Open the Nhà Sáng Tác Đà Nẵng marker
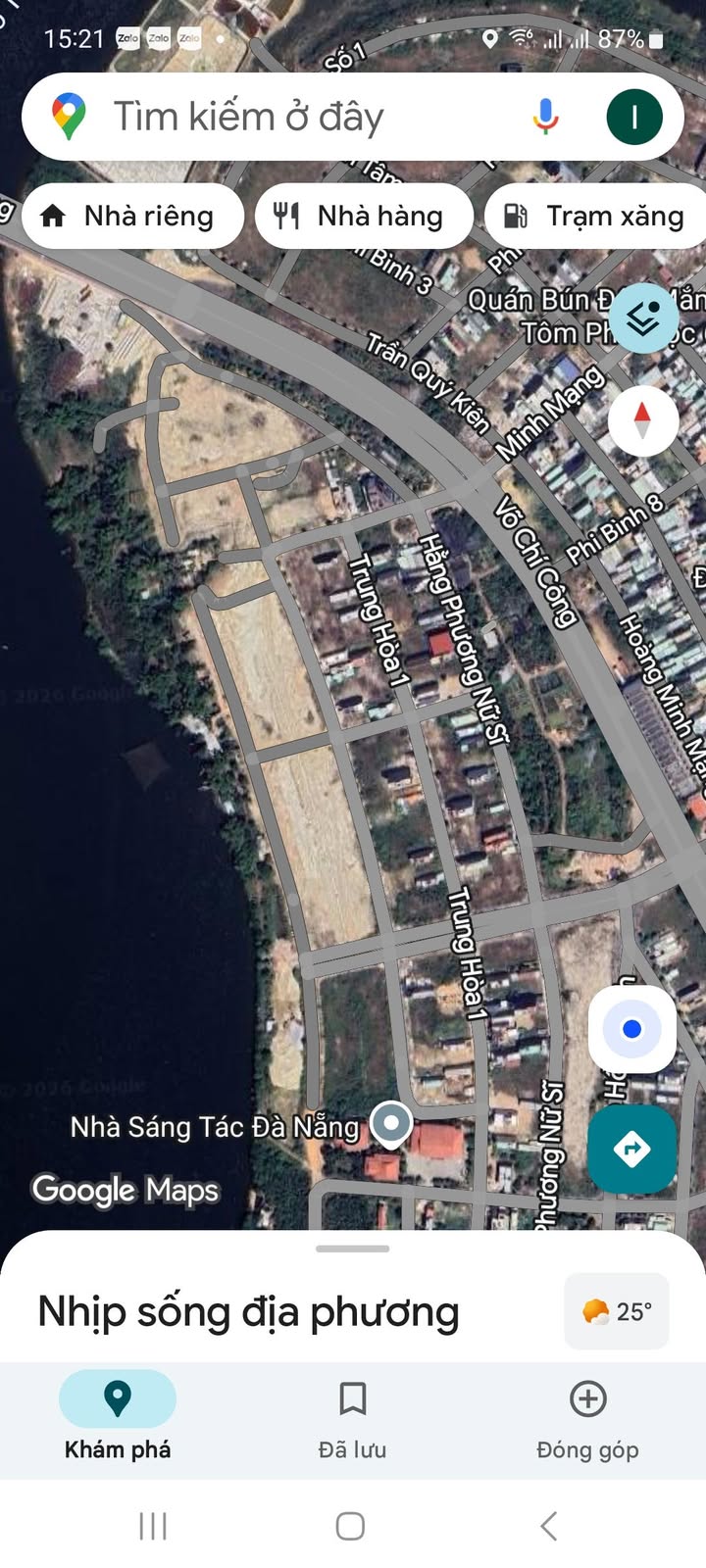The height and width of the screenshot is (1568, 706). pyautogui.click(x=391, y=1124)
